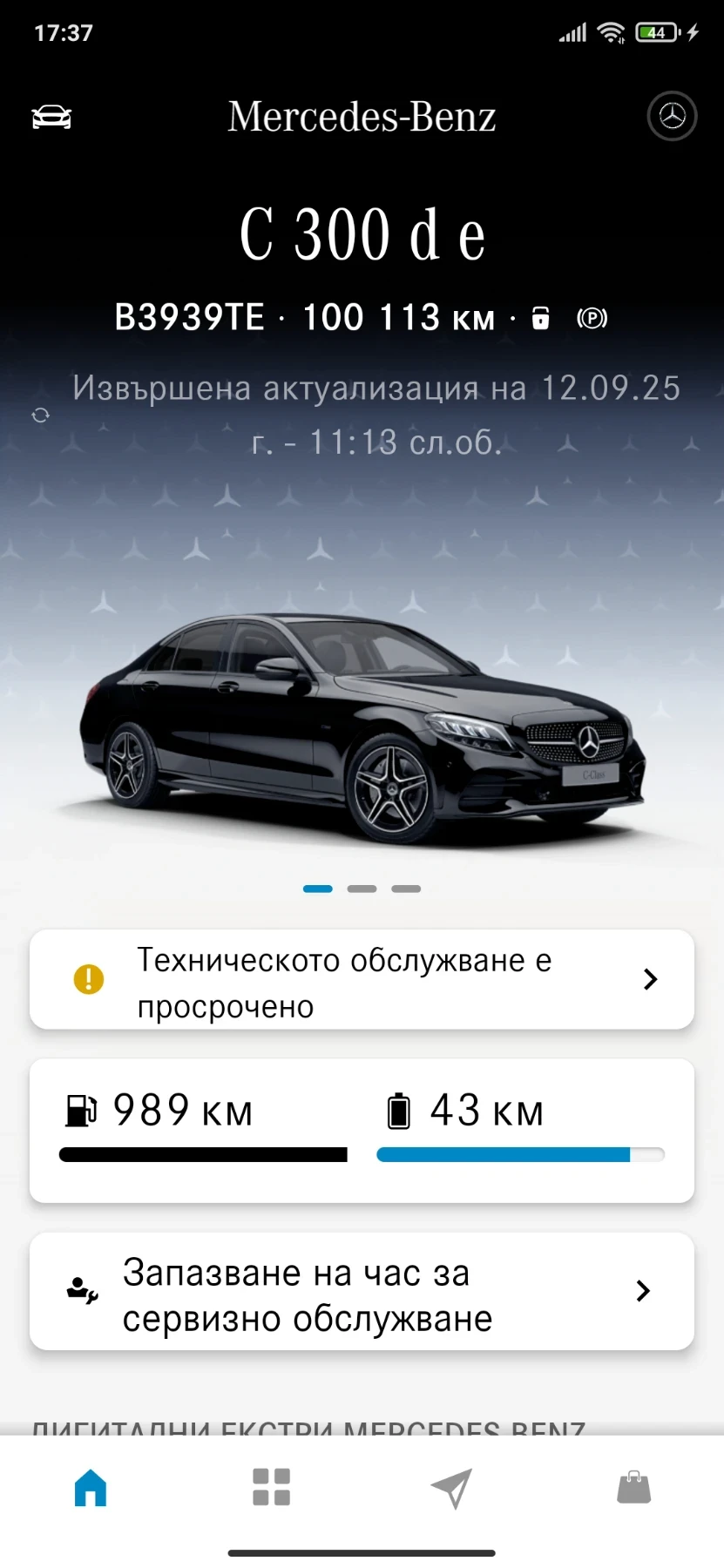Open the overdue technical service warning

click(362, 980)
